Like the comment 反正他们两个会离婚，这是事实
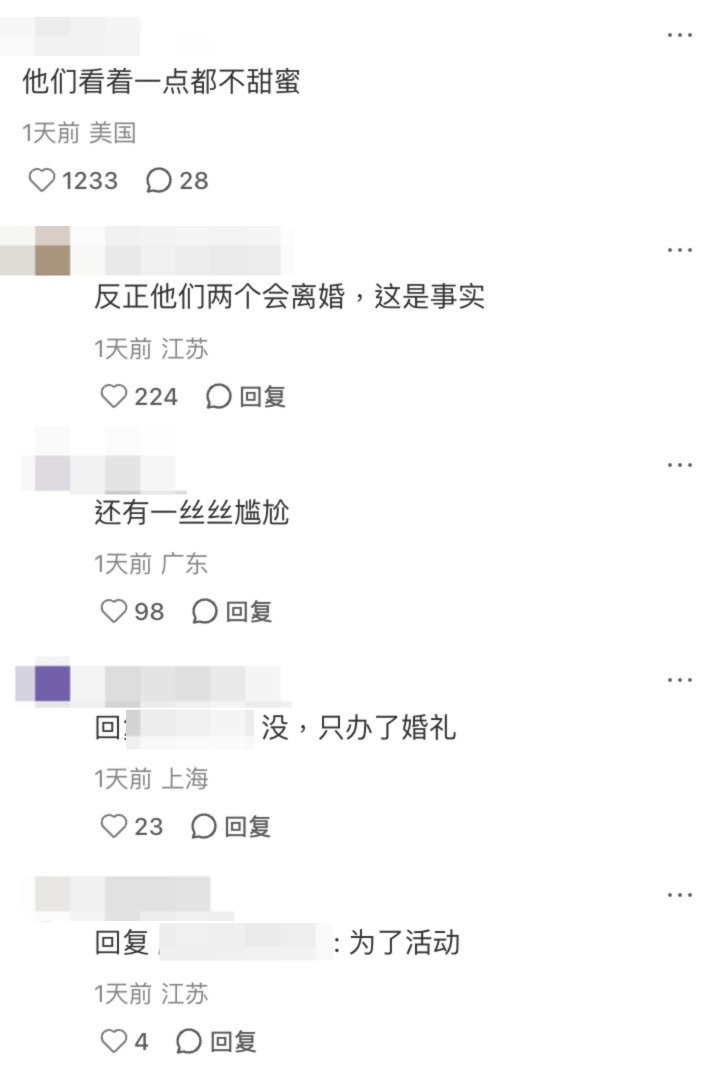726x1084 pixels. 115,397
